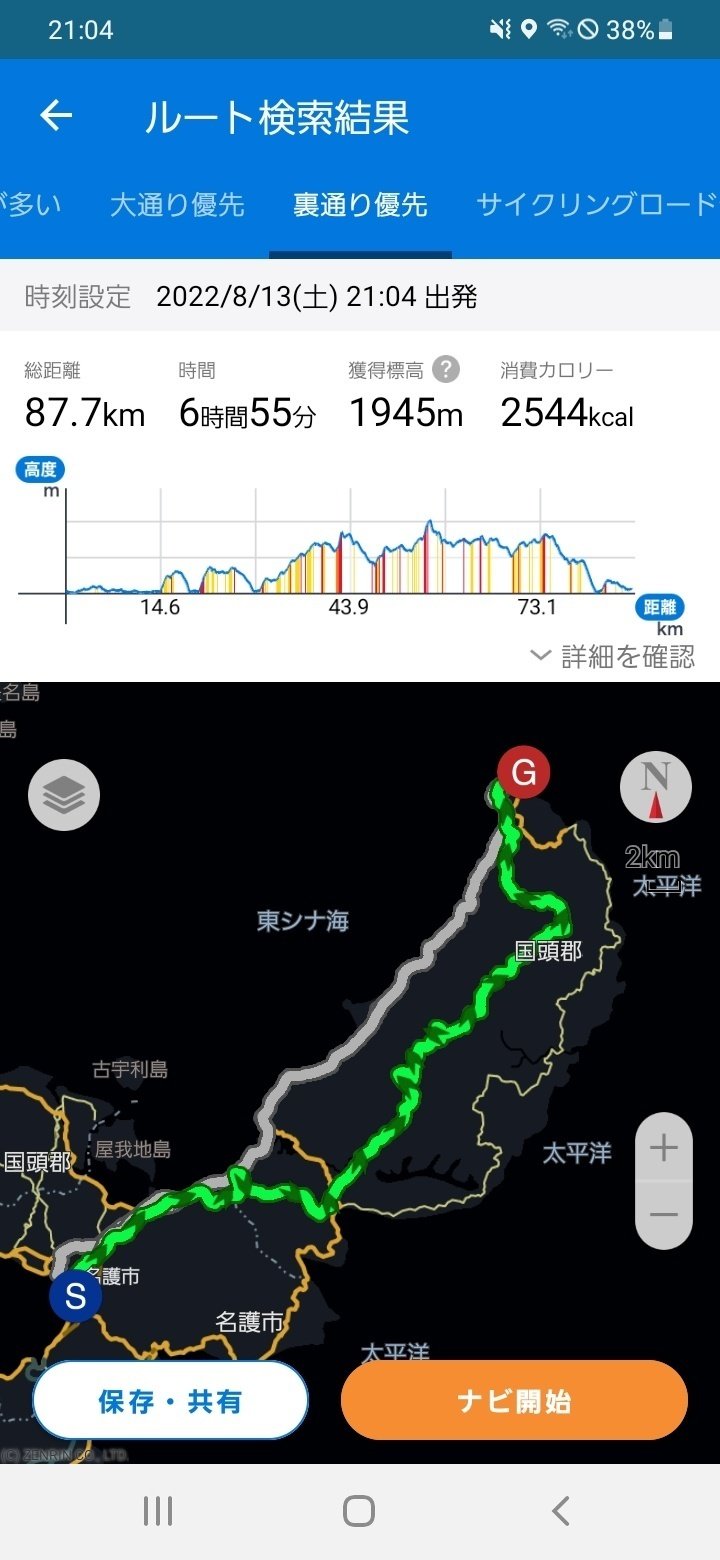
Task: Zoom in on the map
Action: tap(663, 1148)
